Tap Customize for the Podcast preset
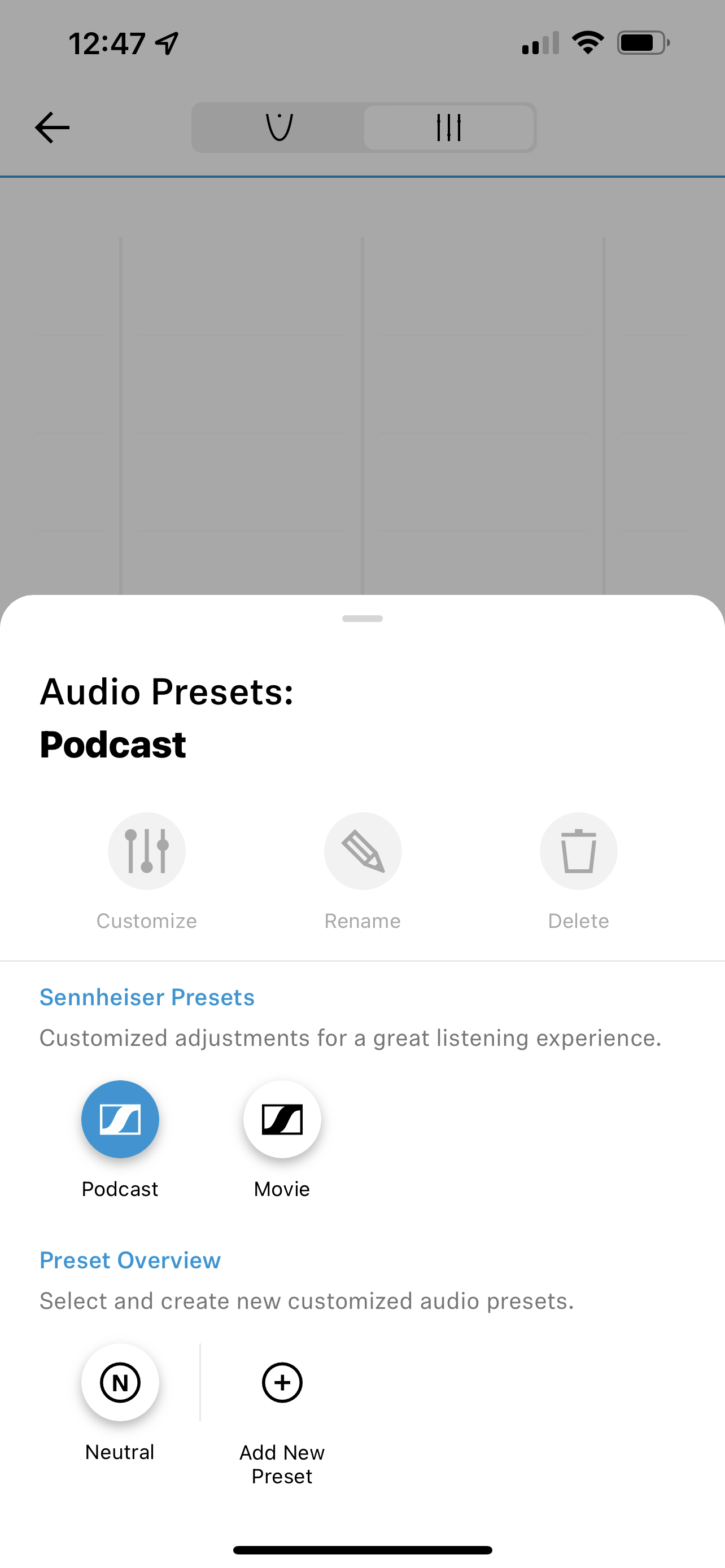The image size is (725, 1568). tap(147, 851)
